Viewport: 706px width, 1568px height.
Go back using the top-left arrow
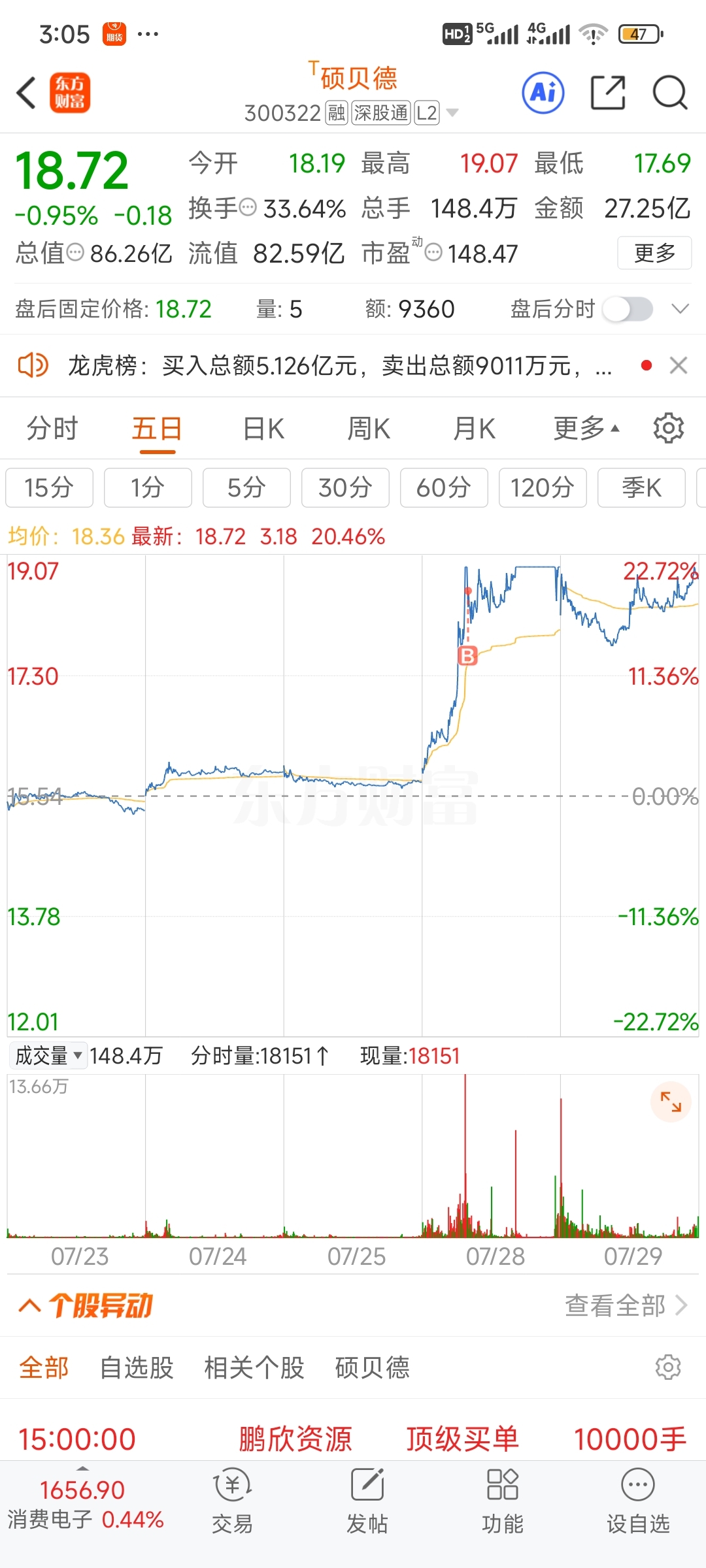(x=26, y=93)
